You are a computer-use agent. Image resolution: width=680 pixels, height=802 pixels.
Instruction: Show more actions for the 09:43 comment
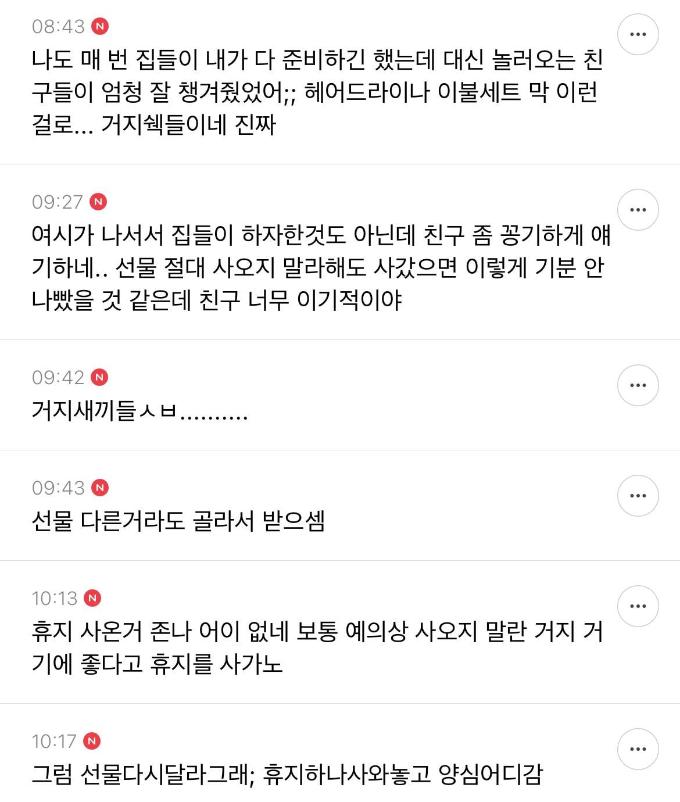coord(638,495)
